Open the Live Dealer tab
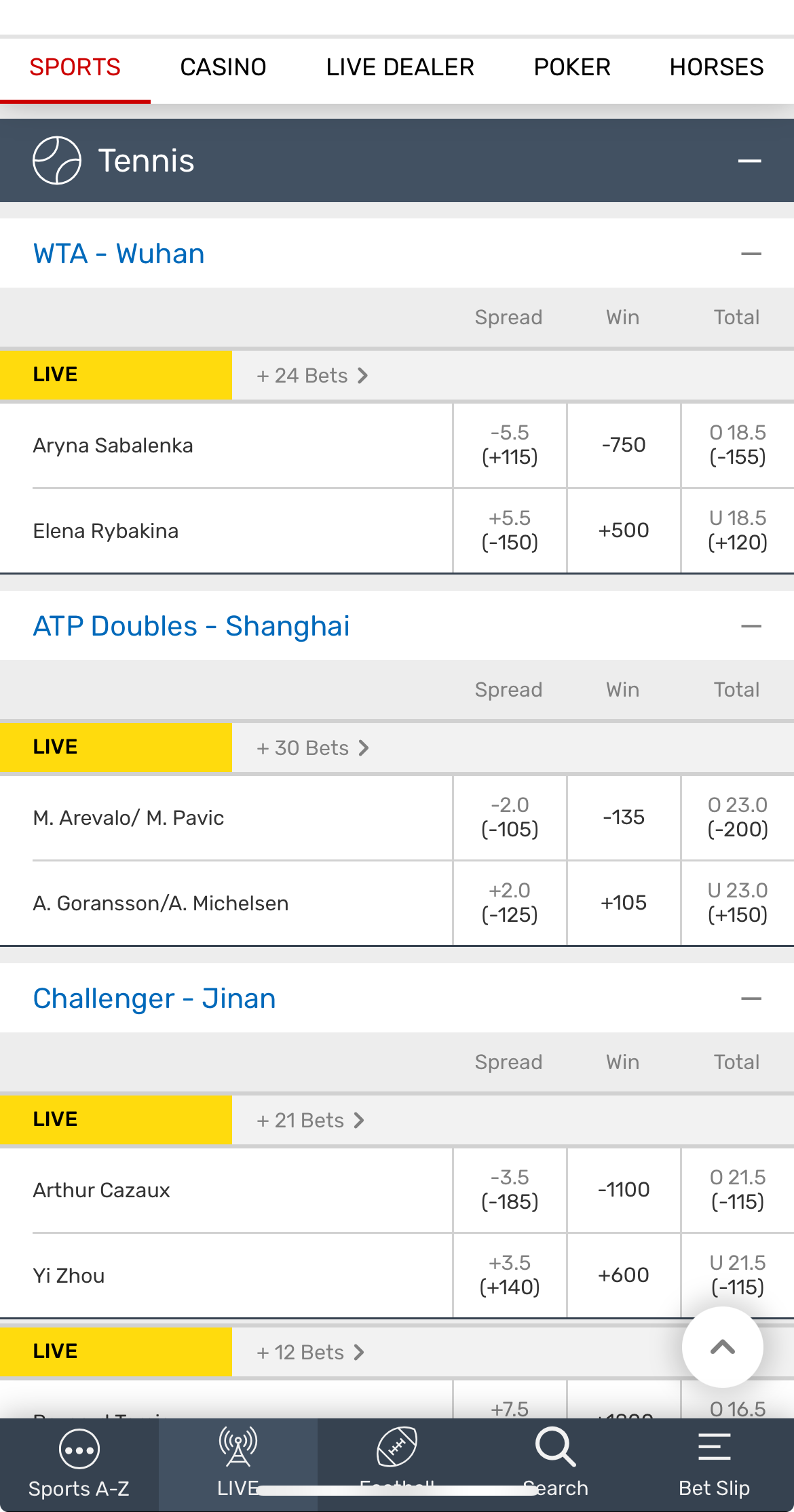This screenshot has height=1512, width=794. click(400, 67)
